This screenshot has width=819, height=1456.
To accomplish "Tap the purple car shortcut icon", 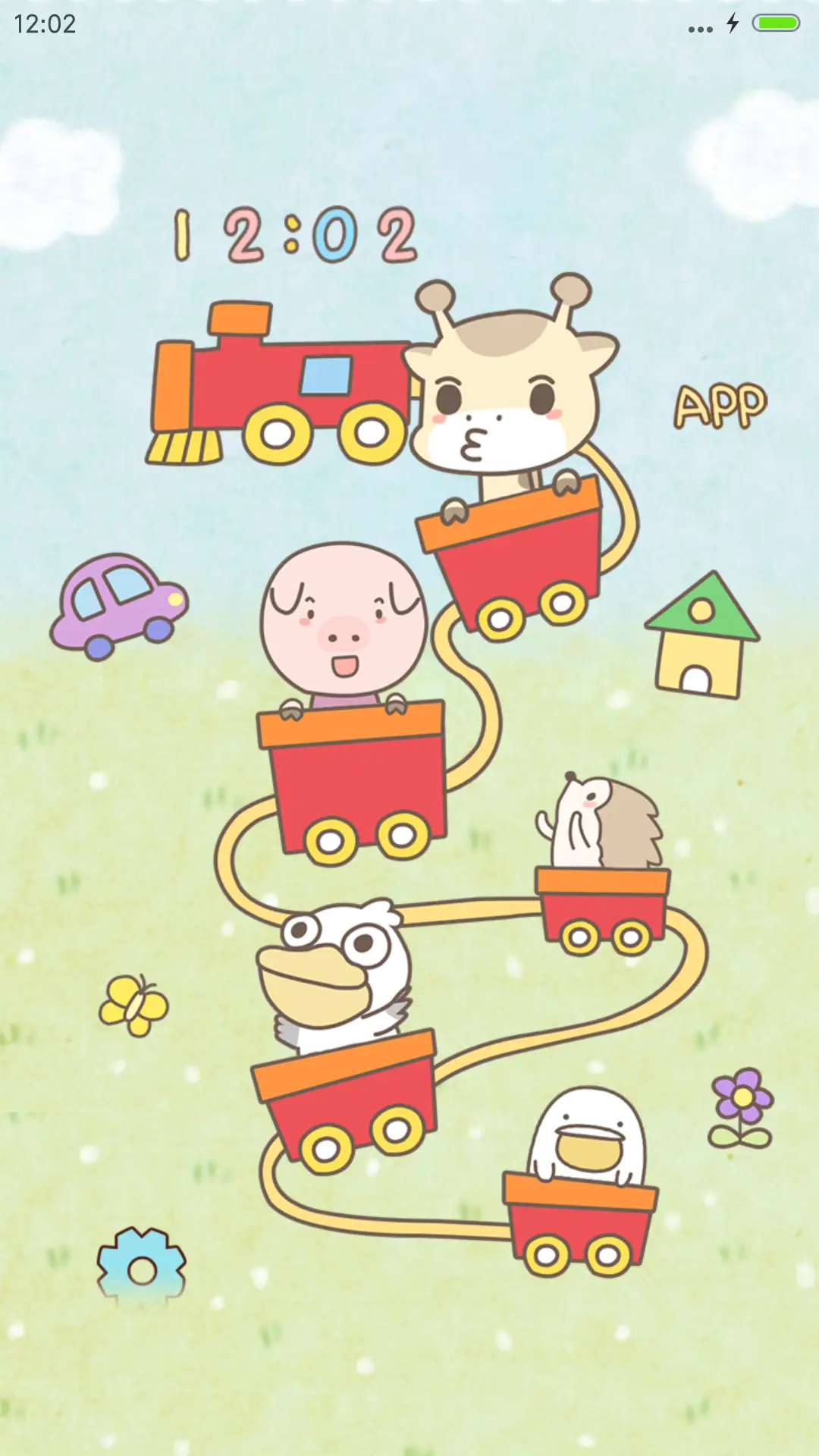I will tap(119, 606).
